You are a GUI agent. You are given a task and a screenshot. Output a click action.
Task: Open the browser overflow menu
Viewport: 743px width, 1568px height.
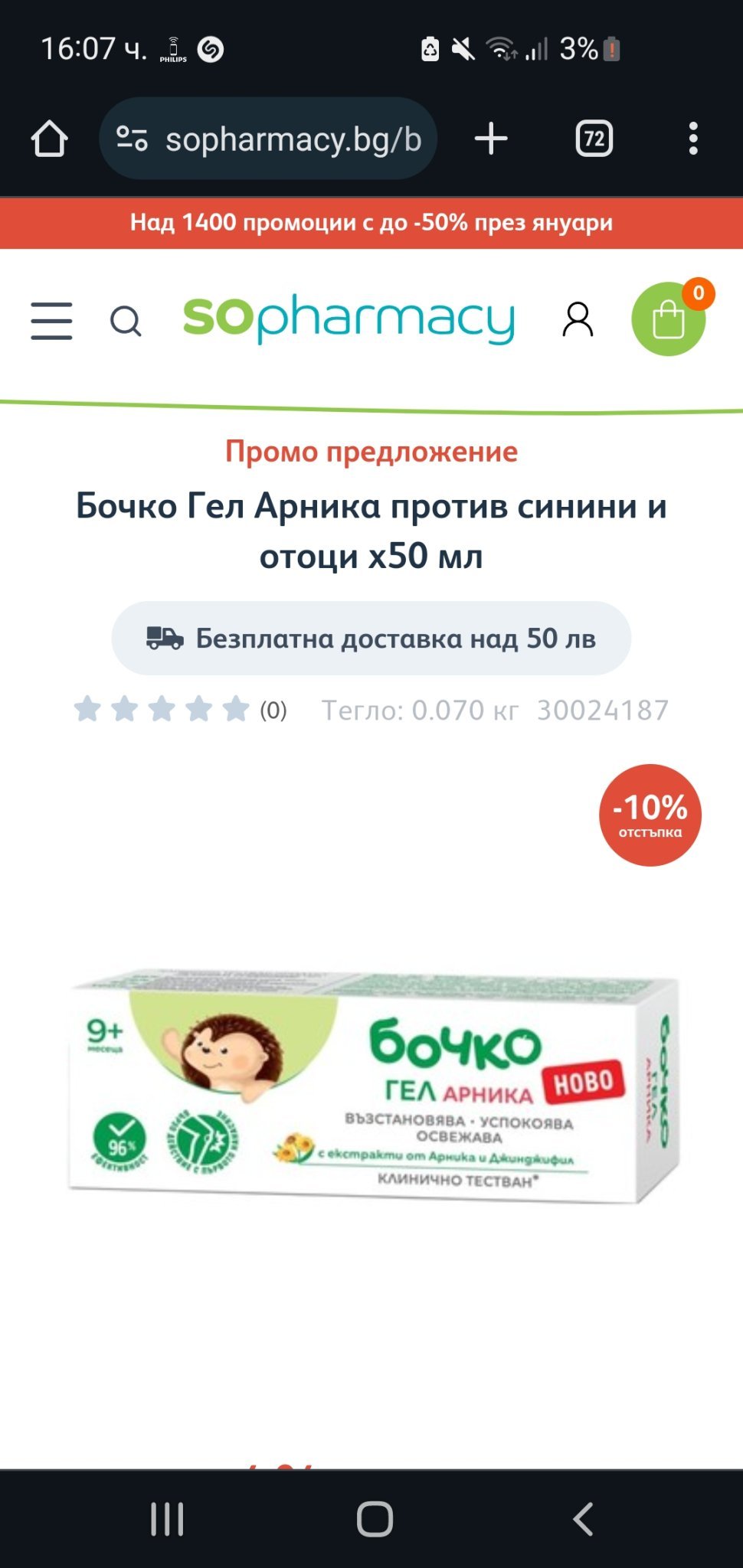[693, 139]
